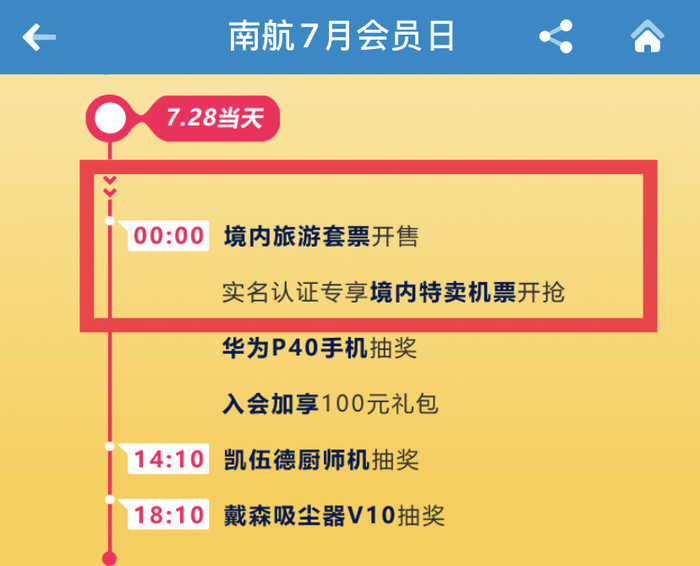
Task: Return to the app home screen
Action: point(647,37)
